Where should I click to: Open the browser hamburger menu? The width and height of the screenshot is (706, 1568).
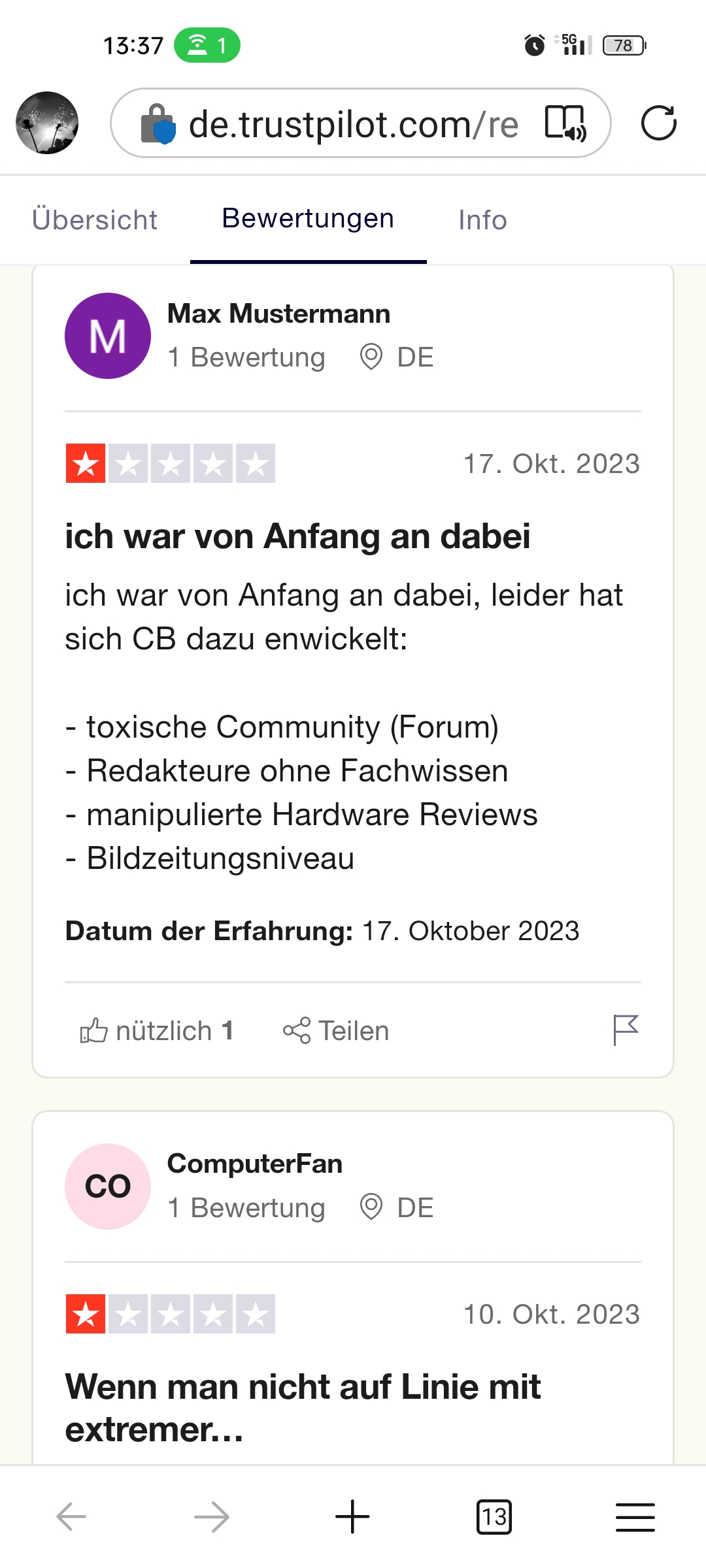coord(635,1516)
